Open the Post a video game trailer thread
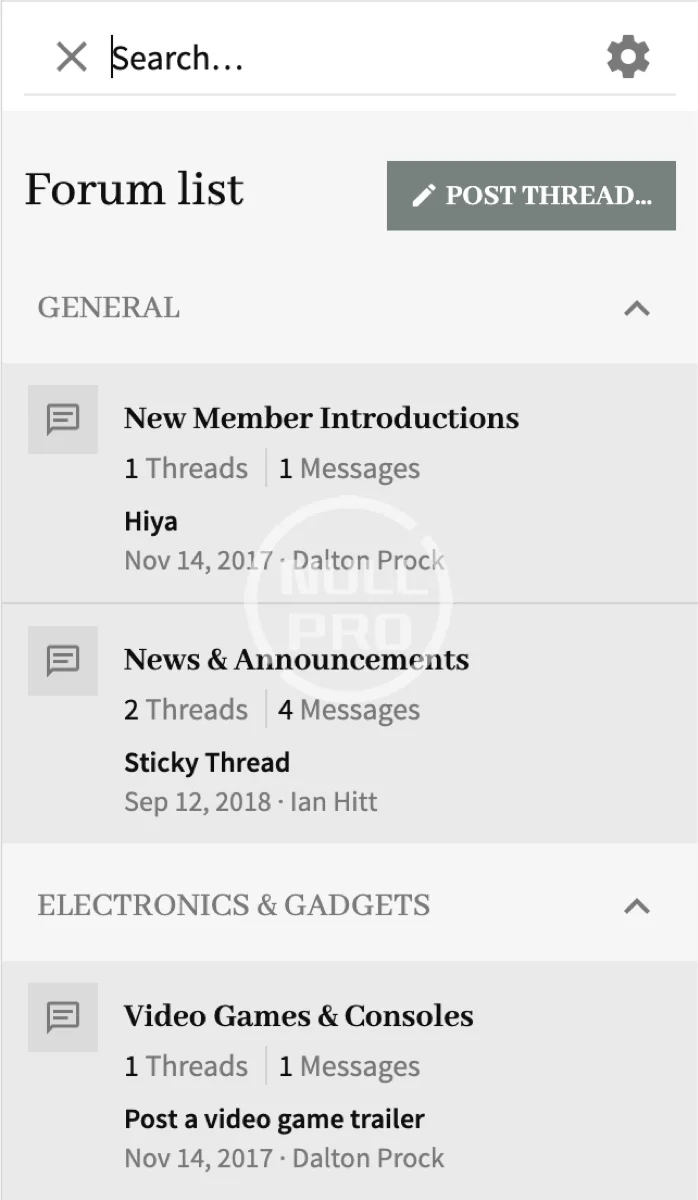The height and width of the screenshot is (1200, 698). click(274, 1119)
